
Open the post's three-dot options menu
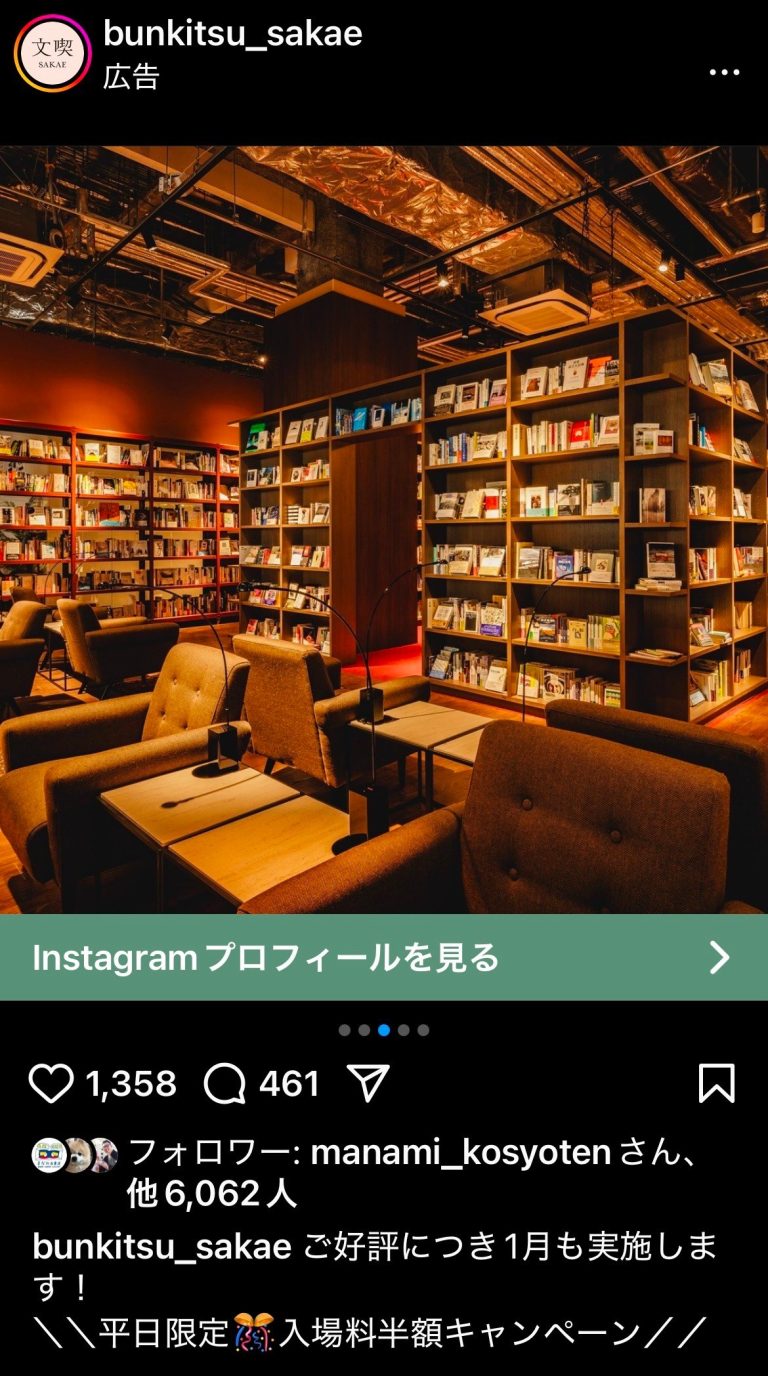click(x=724, y=72)
